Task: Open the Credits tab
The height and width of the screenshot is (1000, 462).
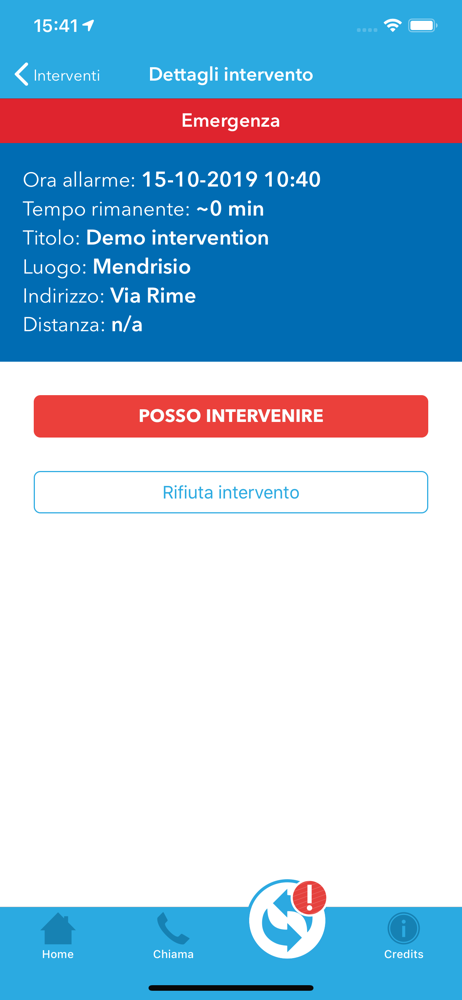Action: pos(403,936)
